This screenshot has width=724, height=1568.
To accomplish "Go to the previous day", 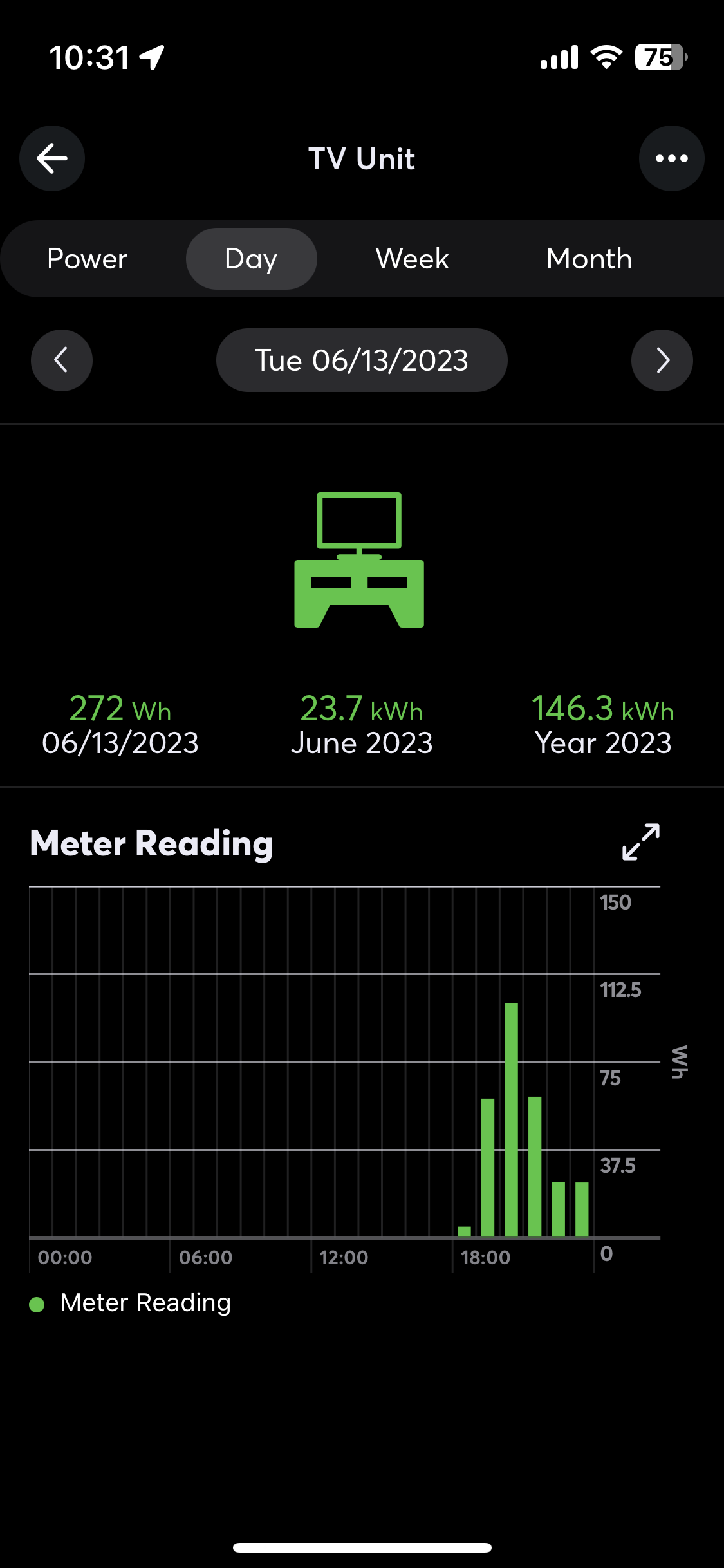I will pos(62,360).
